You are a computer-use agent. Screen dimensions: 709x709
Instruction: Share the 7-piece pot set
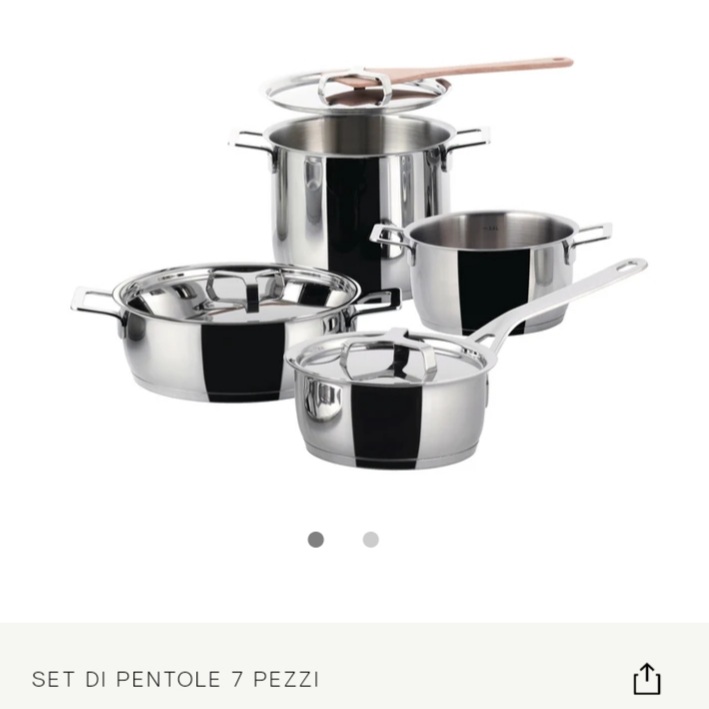(x=647, y=678)
